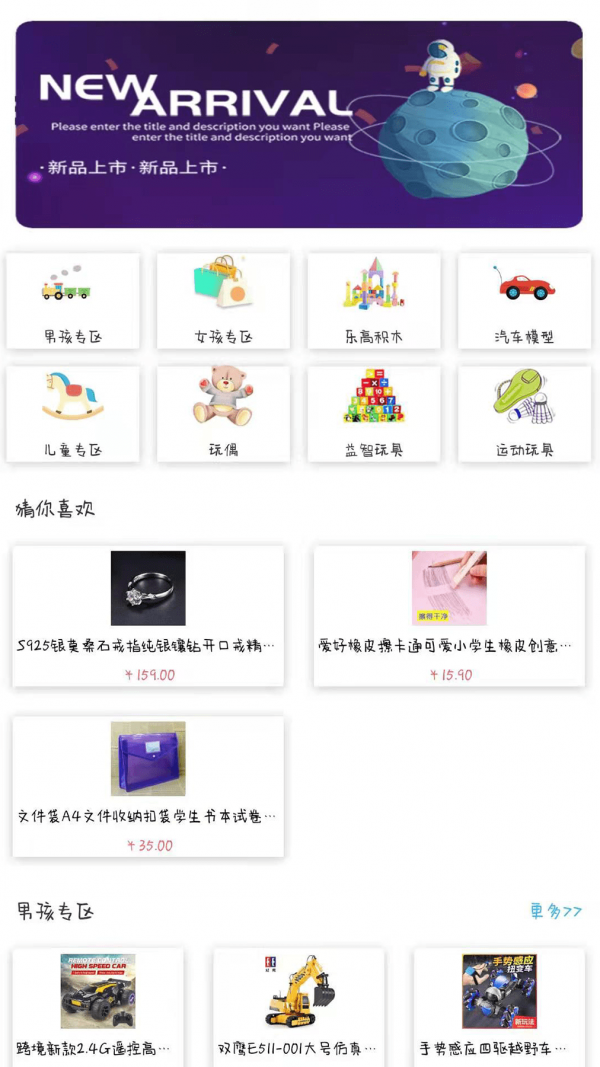
Task: View the 双鹰E511-001 excavator product
Action: (x=298, y=1005)
